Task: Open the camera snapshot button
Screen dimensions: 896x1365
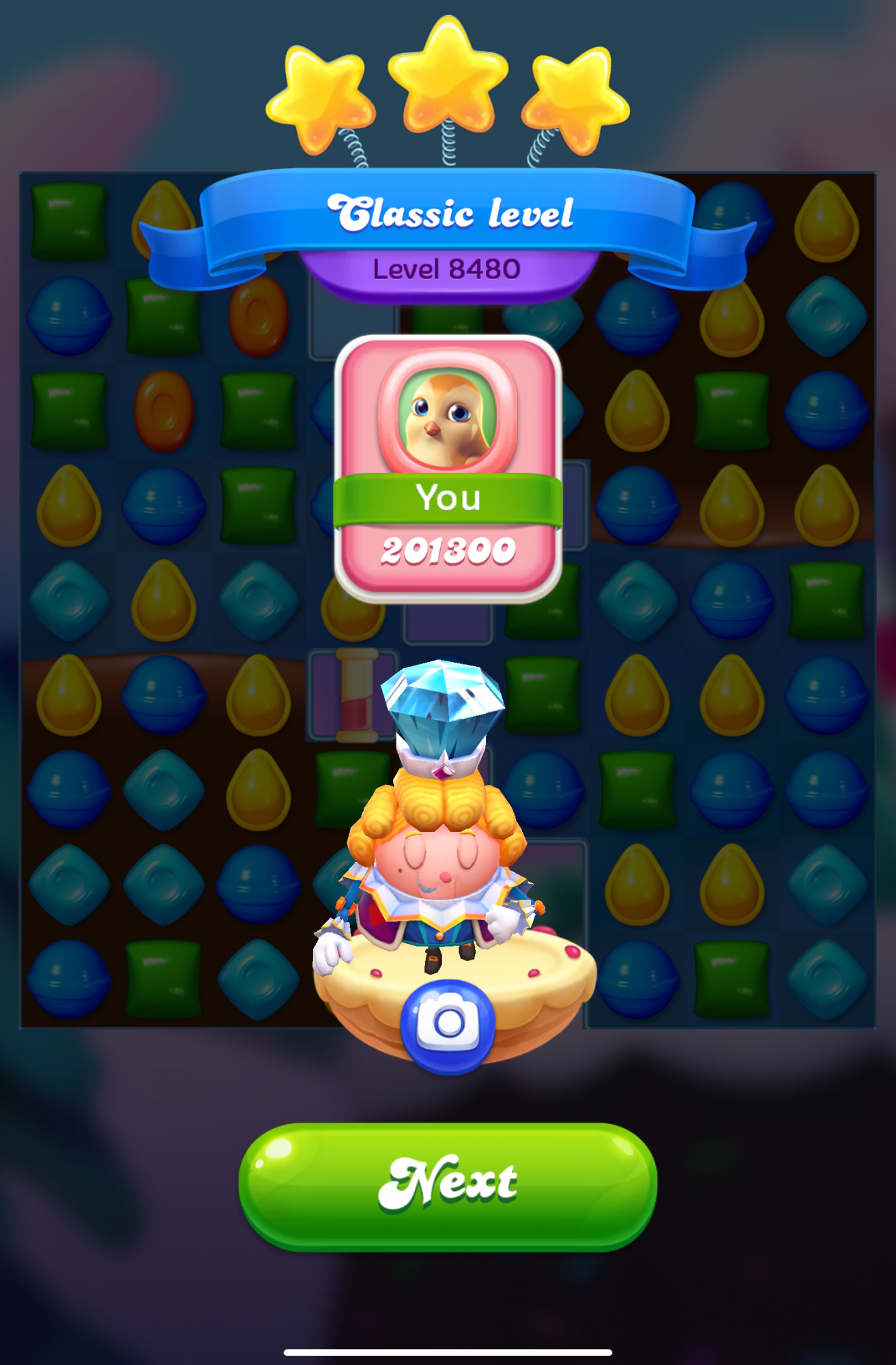Action: [448, 1024]
